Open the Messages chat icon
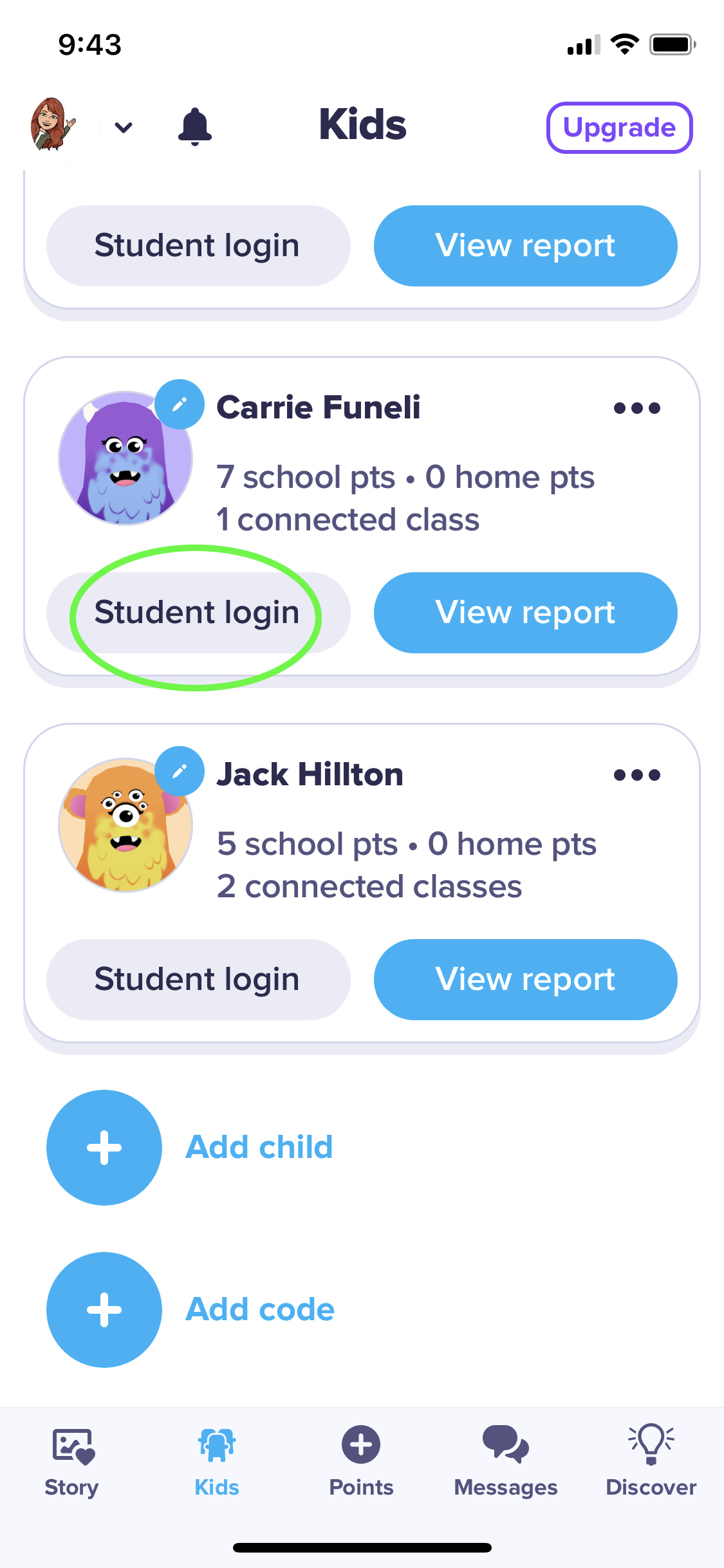This screenshot has height=1568, width=724. (505, 1457)
